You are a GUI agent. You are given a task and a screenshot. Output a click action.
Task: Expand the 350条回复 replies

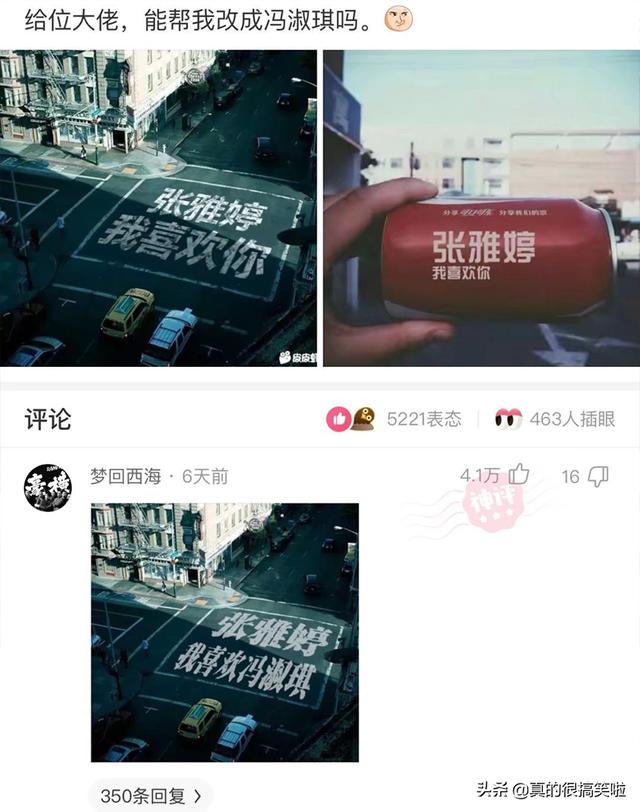(150, 796)
